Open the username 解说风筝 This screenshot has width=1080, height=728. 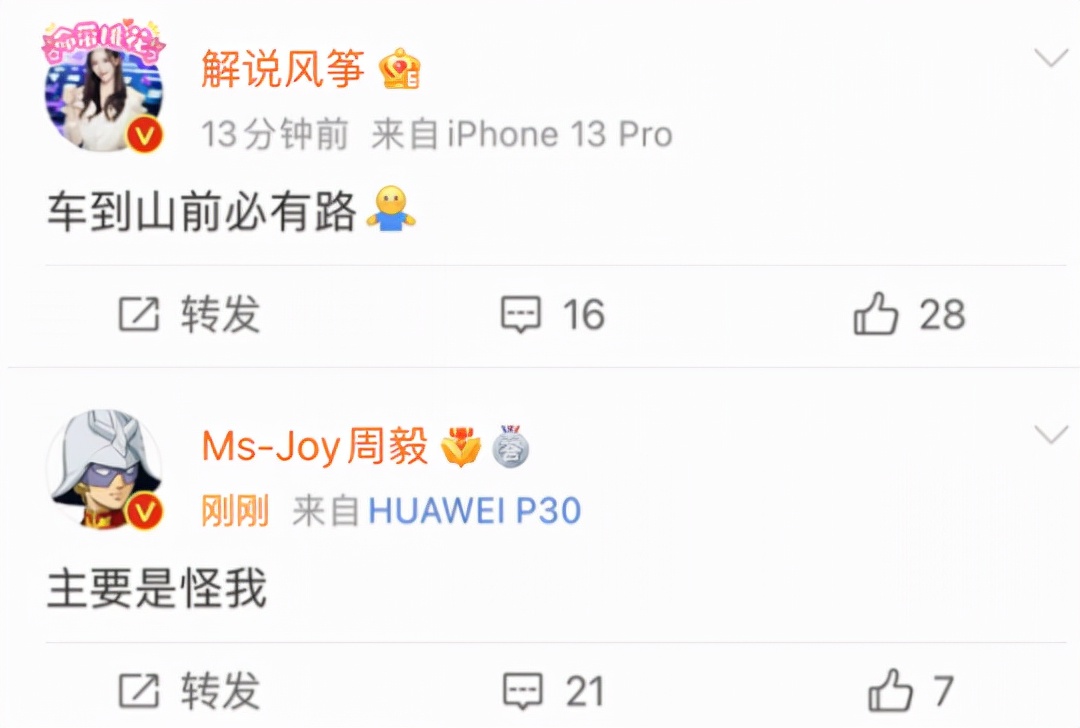(x=283, y=68)
